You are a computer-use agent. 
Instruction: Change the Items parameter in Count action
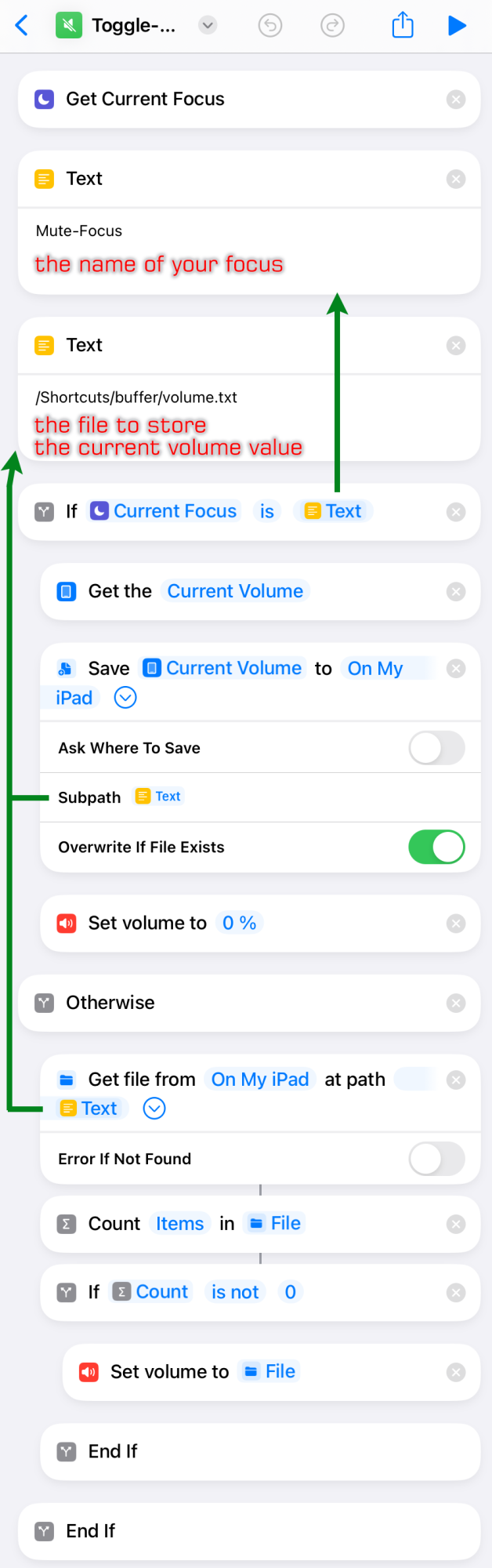(179, 1224)
